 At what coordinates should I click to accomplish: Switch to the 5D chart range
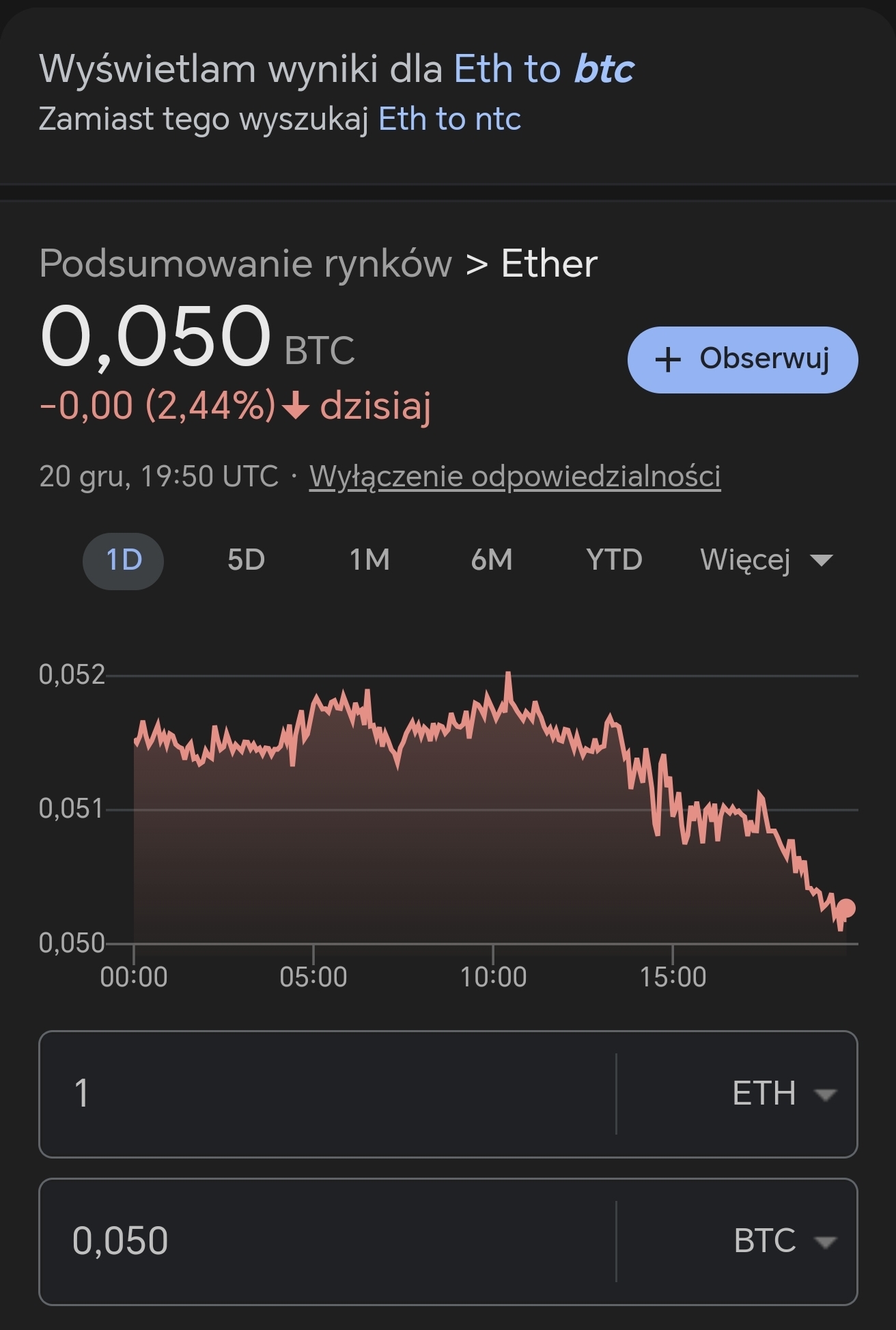coord(246,561)
